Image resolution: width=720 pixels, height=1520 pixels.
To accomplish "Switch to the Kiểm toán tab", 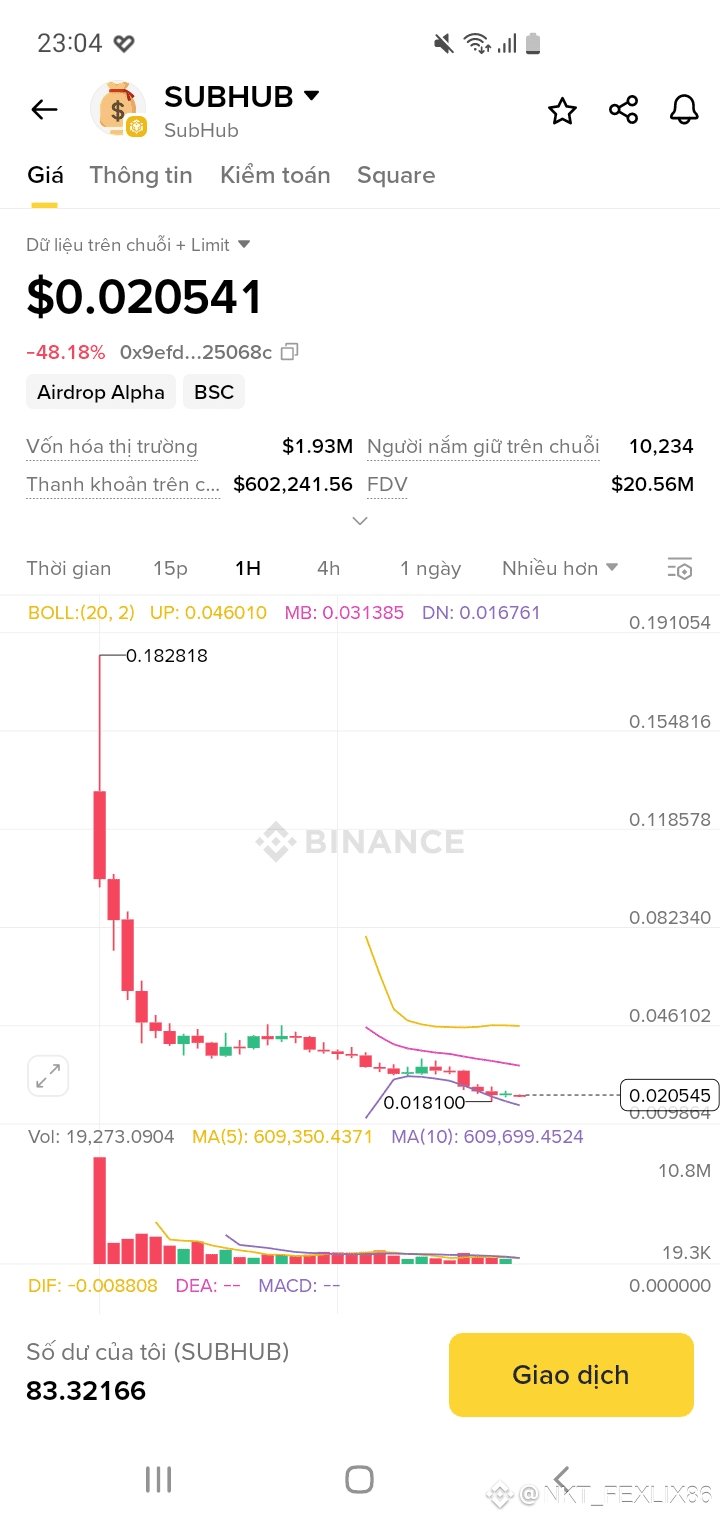I will click(275, 175).
